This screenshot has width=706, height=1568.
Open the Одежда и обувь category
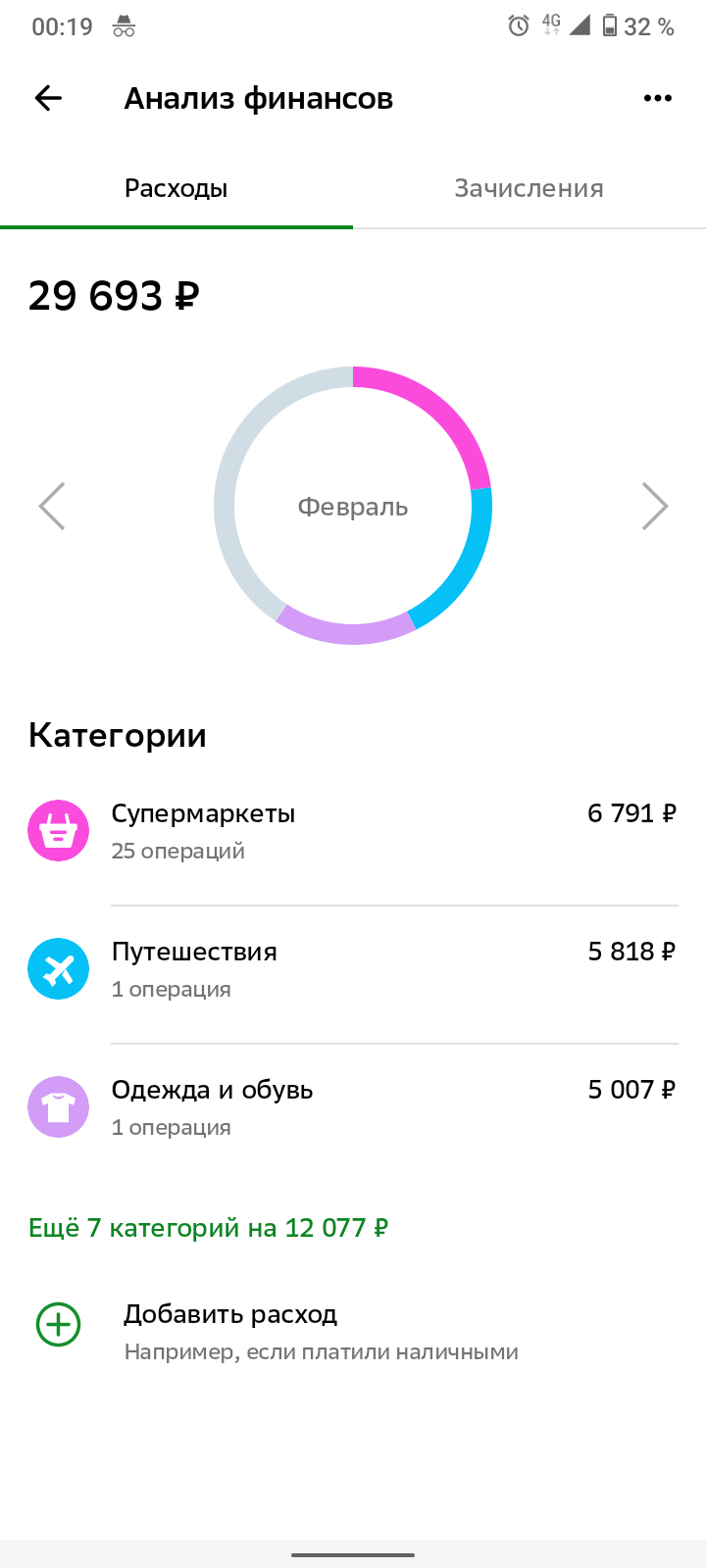353,1107
